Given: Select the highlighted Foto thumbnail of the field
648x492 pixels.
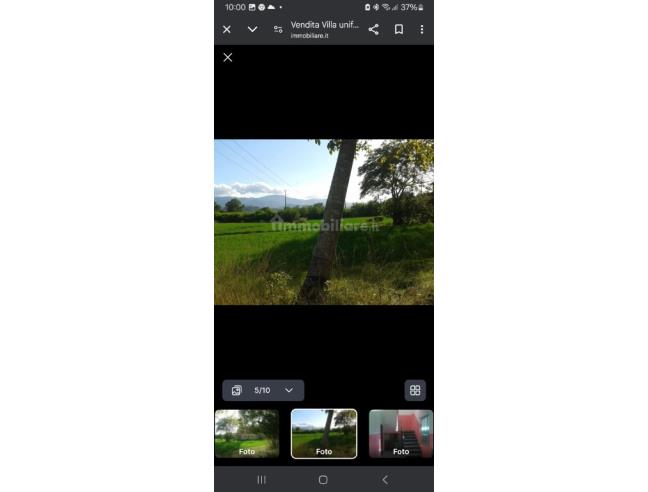Looking at the screenshot, I should point(324,433).
